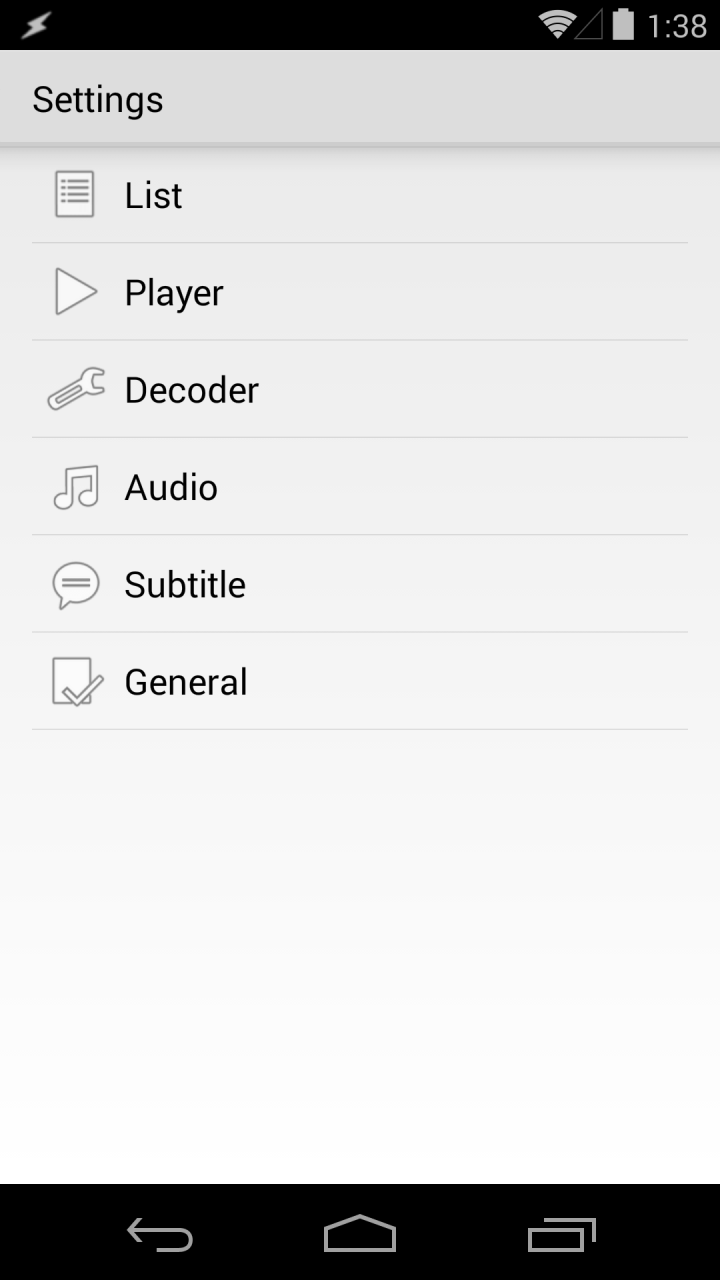The height and width of the screenshot is (1280, 720).
Task: Go to Player settings
Action: pyautogui.click(x=359, y=293)
